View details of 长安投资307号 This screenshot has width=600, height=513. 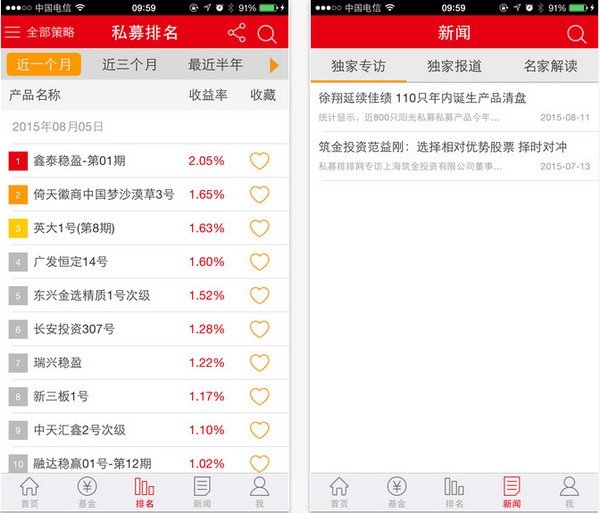pyautogui.click(x=145, y=329)
